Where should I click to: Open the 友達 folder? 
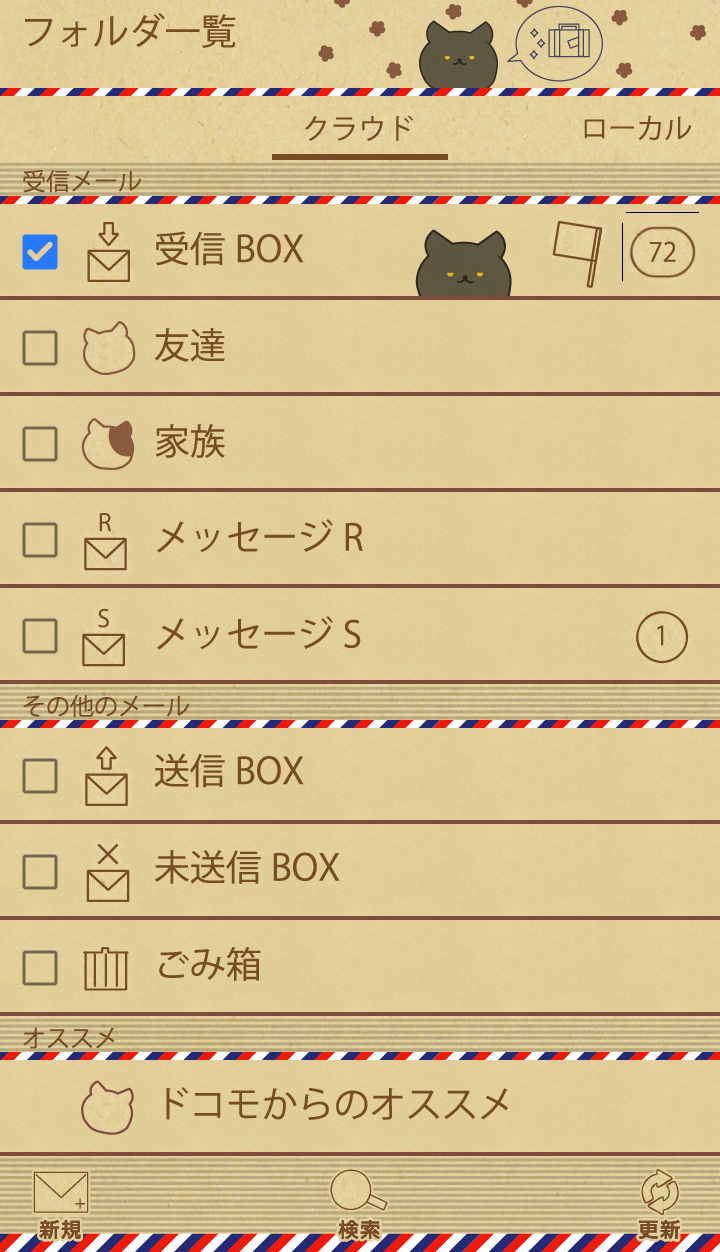coord(190,346)
